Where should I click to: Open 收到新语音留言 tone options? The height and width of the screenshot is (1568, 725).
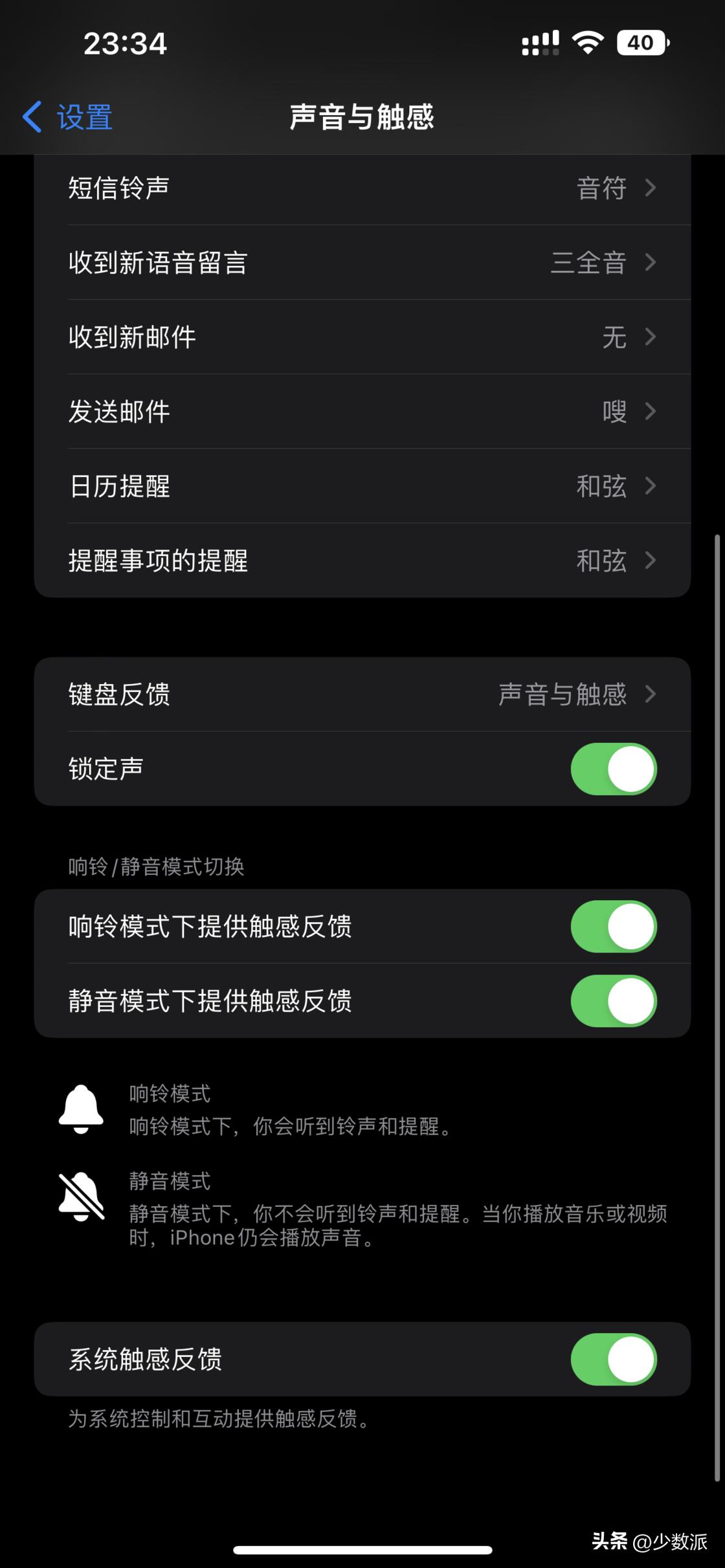[x=362, y=262]
